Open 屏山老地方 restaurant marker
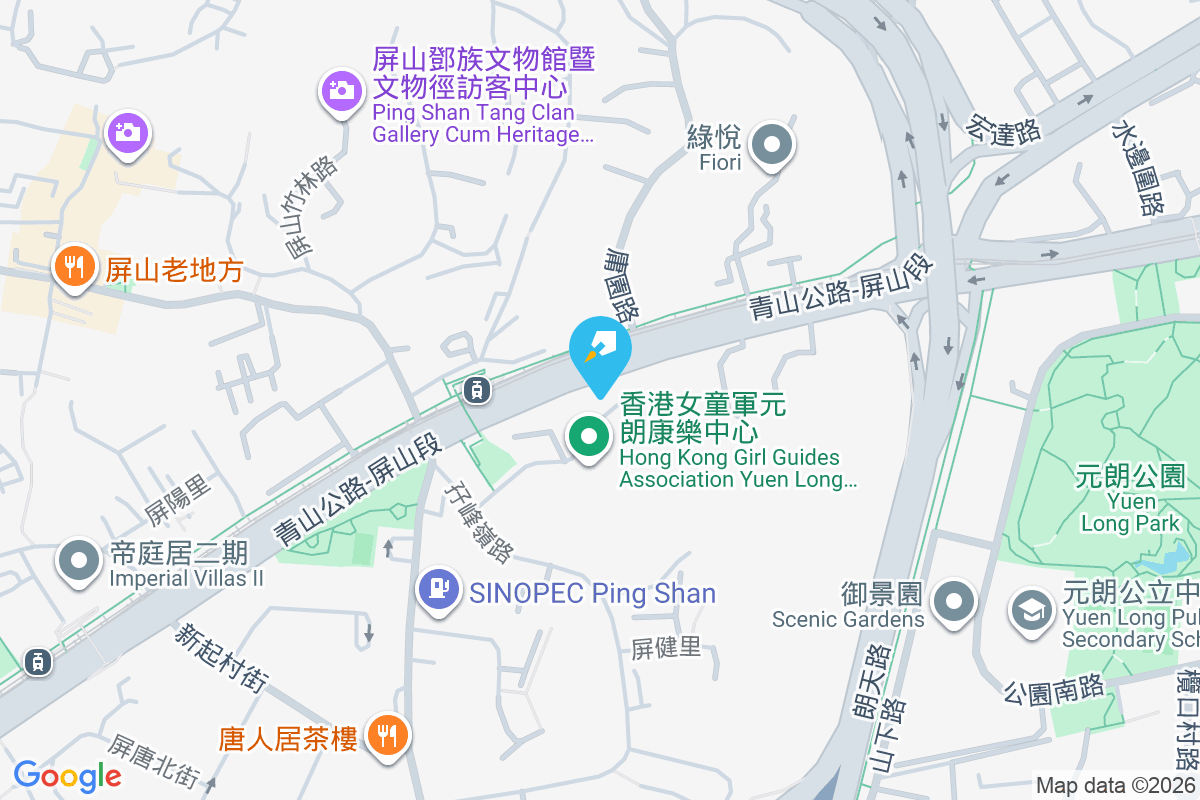 75,266
